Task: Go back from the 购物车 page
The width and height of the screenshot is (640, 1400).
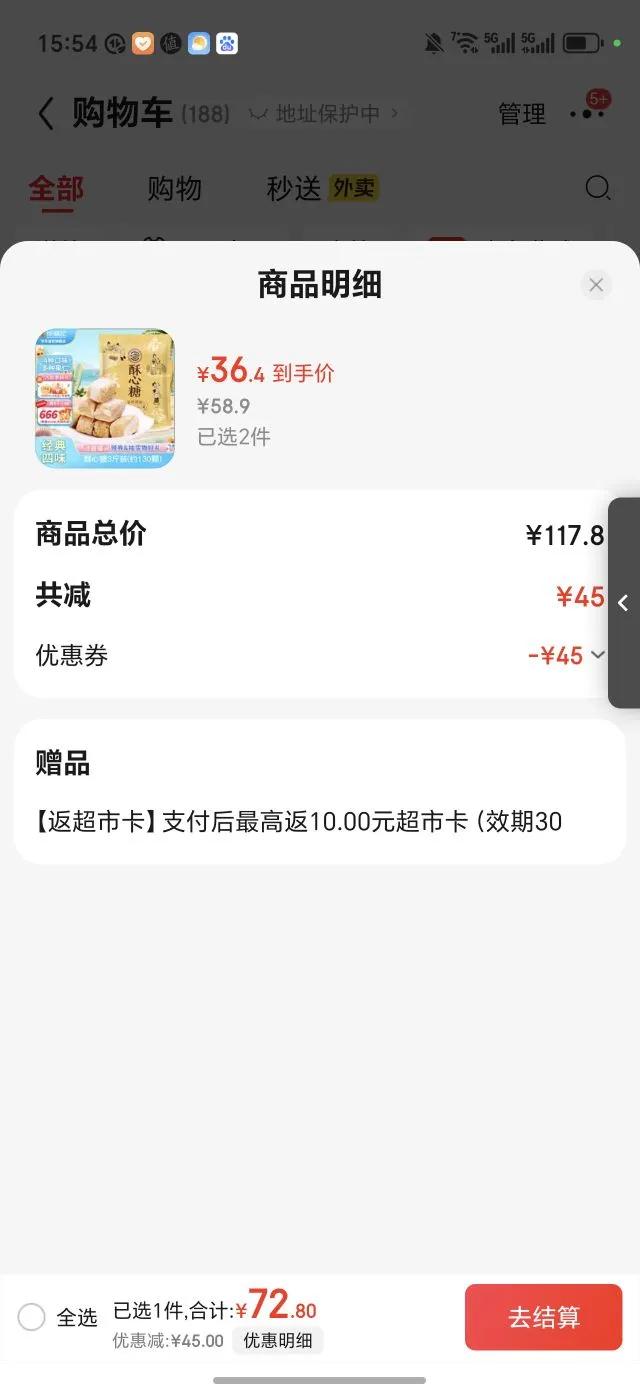Action: (x=46, y=114)
